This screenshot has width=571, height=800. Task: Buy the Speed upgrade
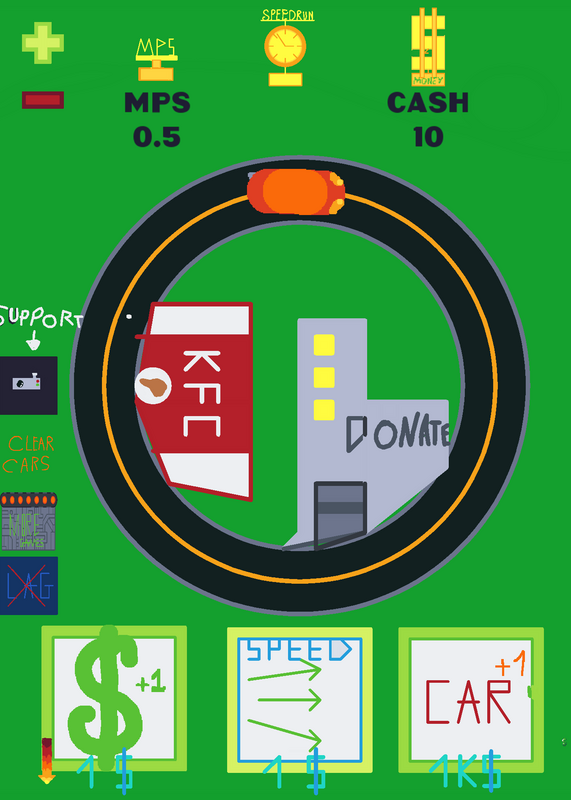coord(300,699)
